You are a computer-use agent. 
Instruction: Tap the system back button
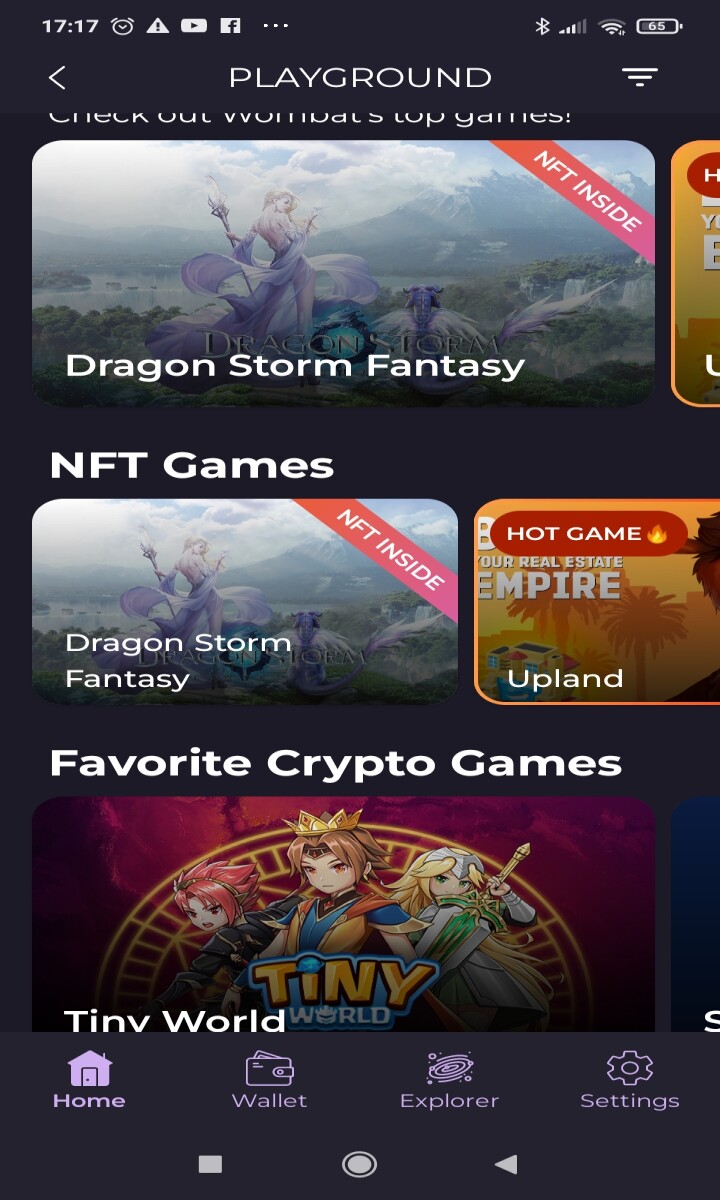tap(507, 1164)
